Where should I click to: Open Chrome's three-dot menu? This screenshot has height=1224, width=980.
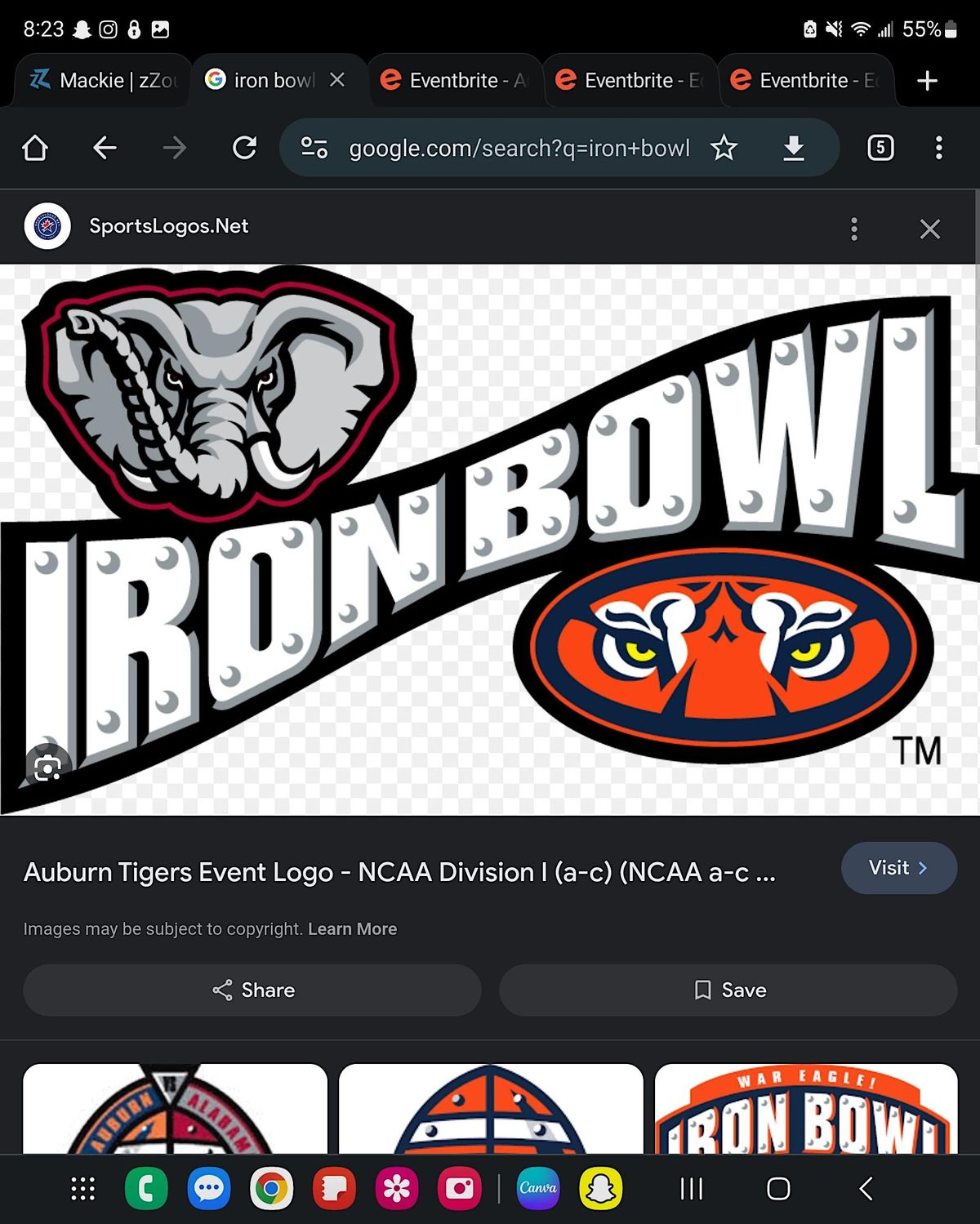tap(938, 148)
